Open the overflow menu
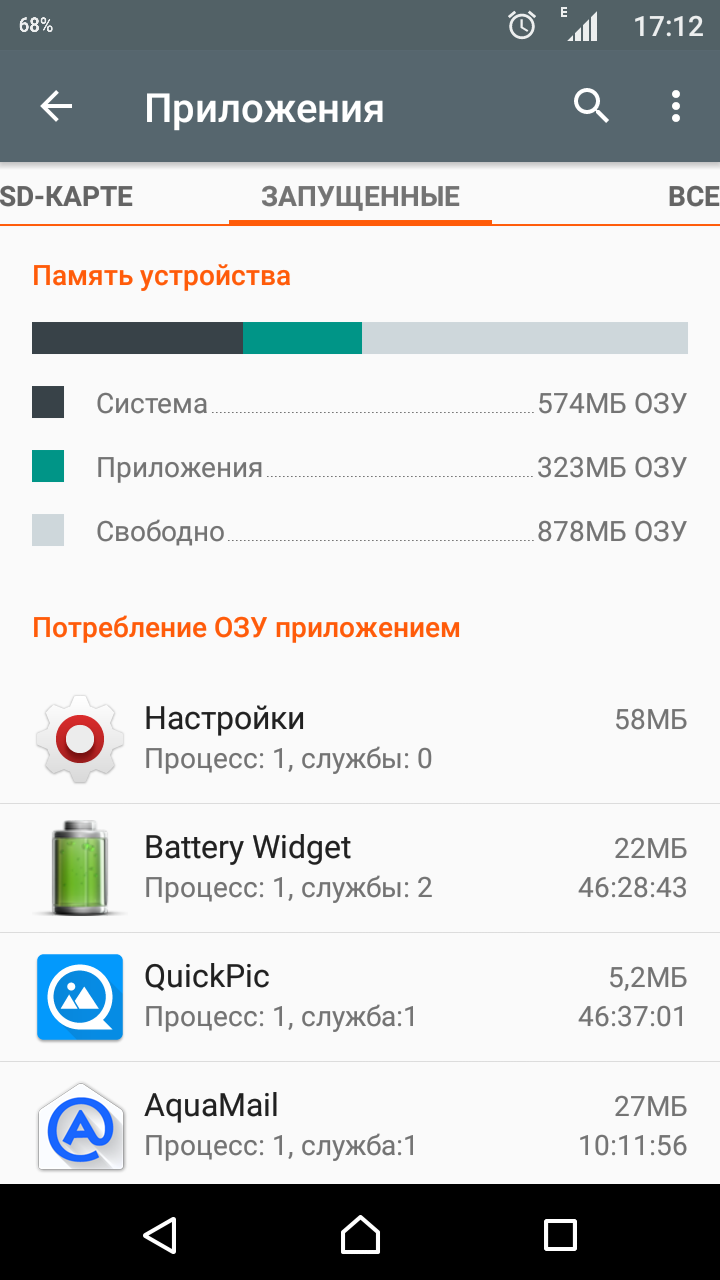Image resolution: width=720 pixels, height=1280 pixels. click(x=676, y=106)
